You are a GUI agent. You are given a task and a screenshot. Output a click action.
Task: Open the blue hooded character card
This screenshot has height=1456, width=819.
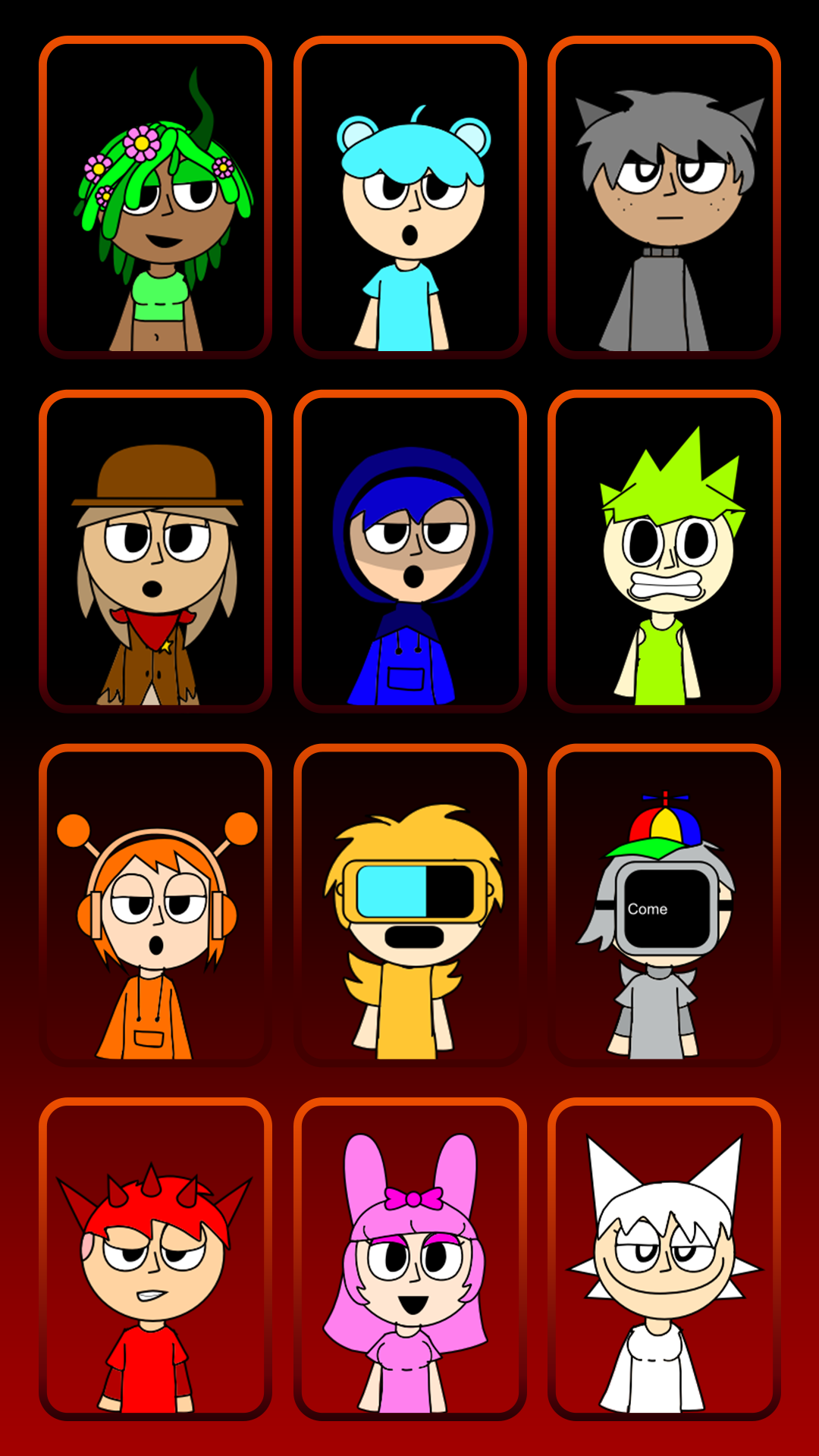409,551
